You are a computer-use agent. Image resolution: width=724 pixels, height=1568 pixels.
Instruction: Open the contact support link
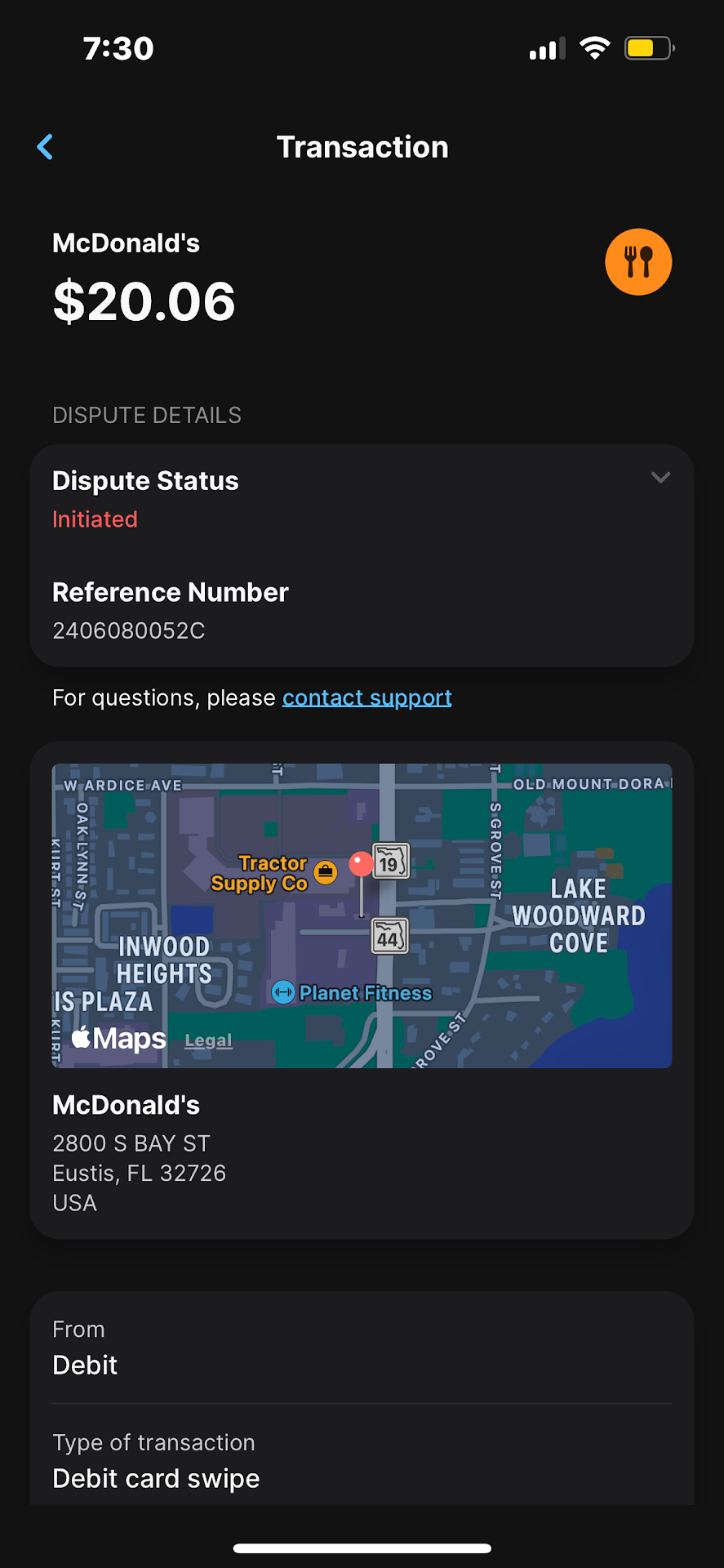pyautogui.click(x=366, y=697)
